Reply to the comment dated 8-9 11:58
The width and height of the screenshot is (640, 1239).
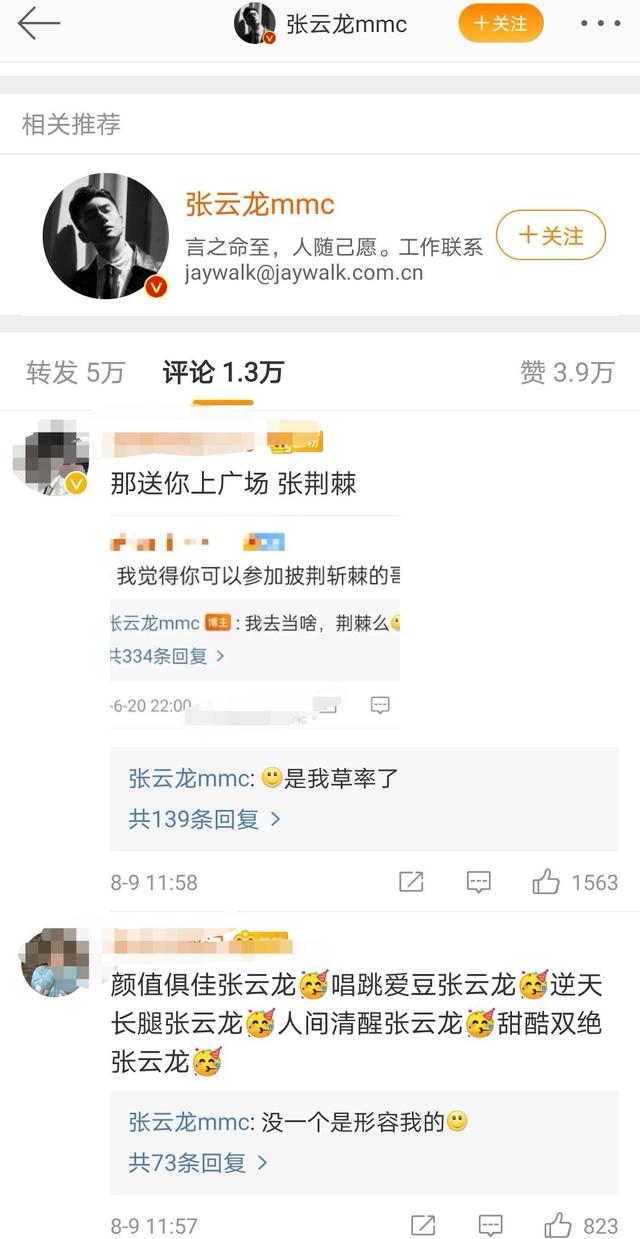coord(479,882)
